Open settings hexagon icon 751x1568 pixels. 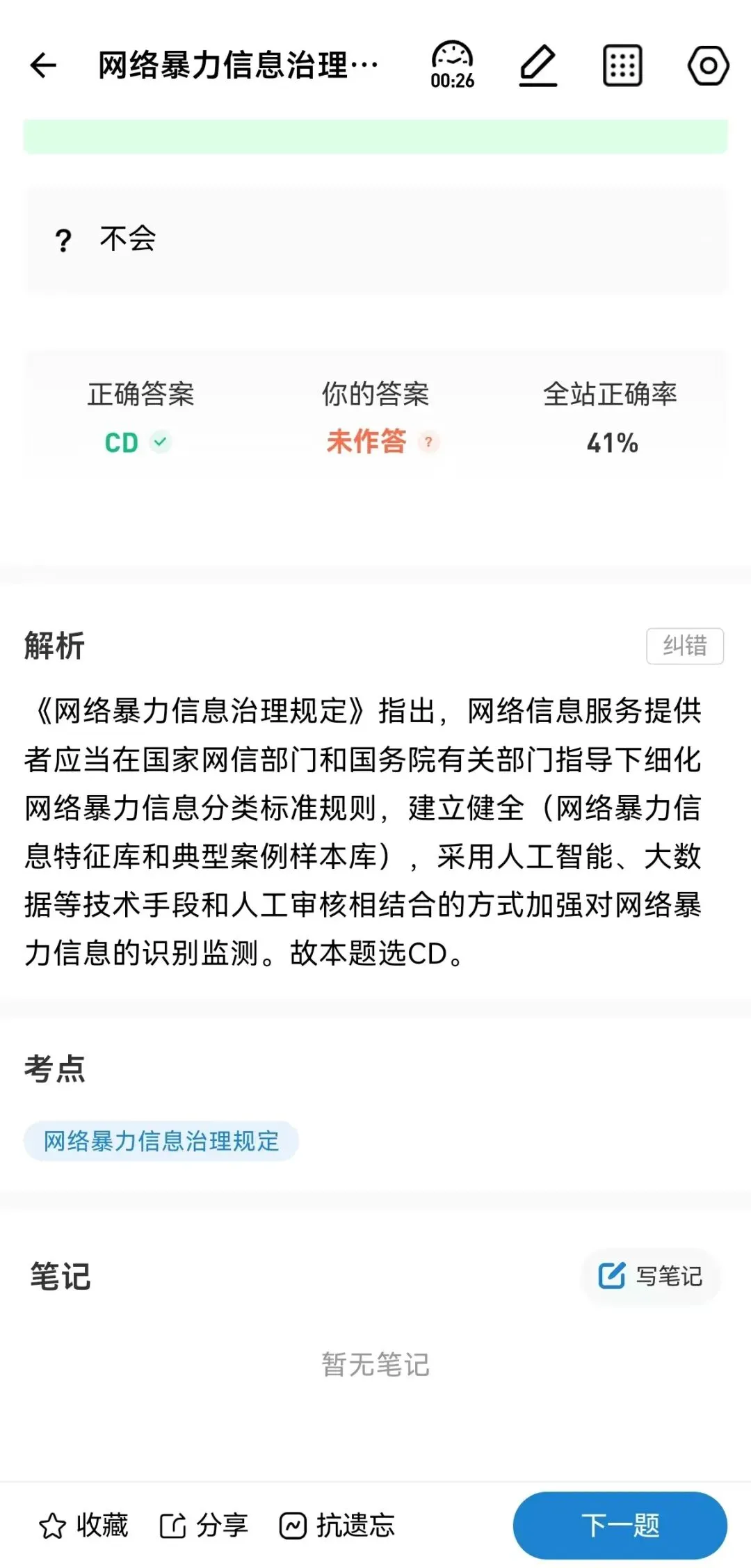pos(708,65)
